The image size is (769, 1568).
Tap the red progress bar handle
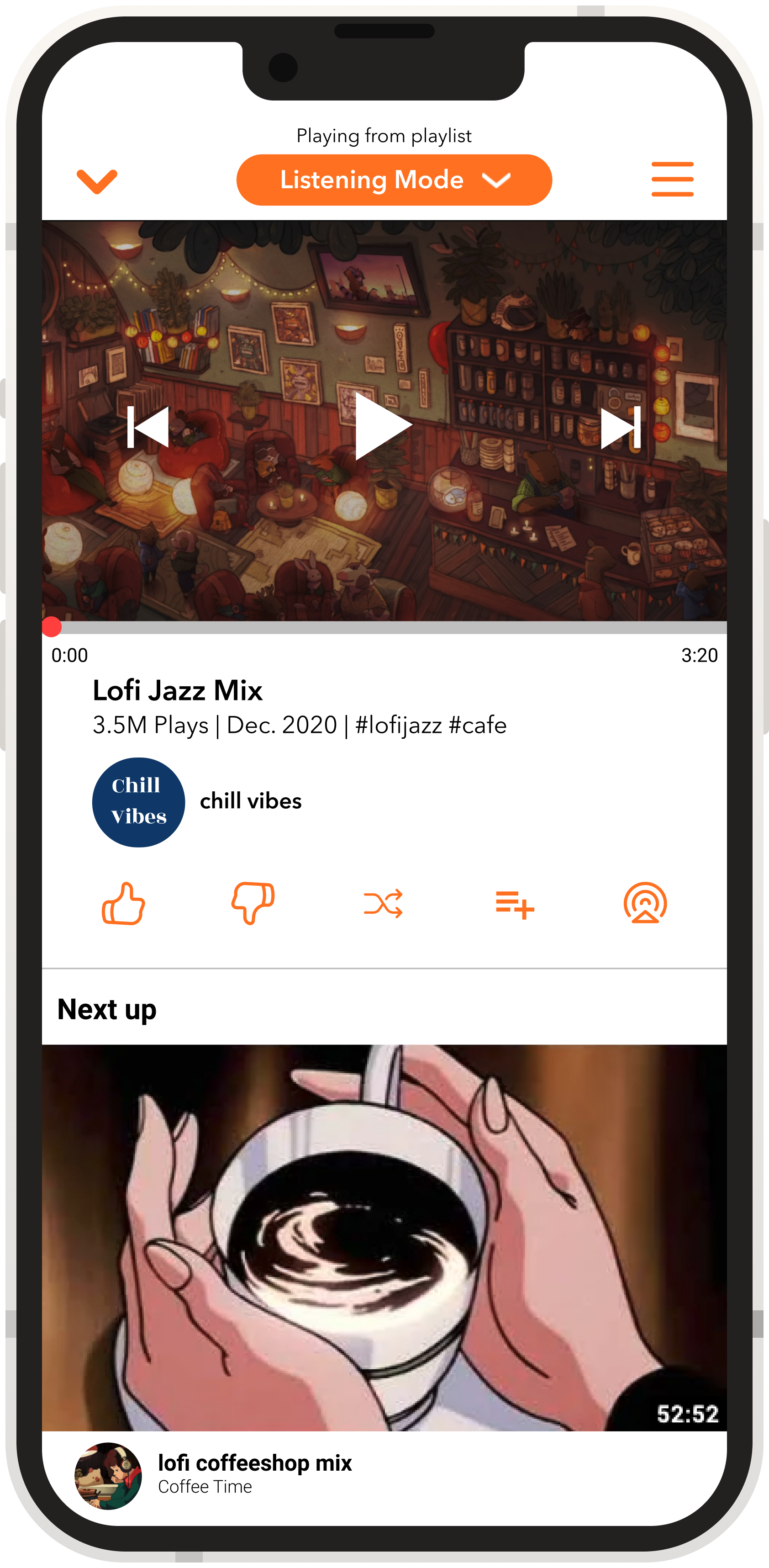point(52,627)
